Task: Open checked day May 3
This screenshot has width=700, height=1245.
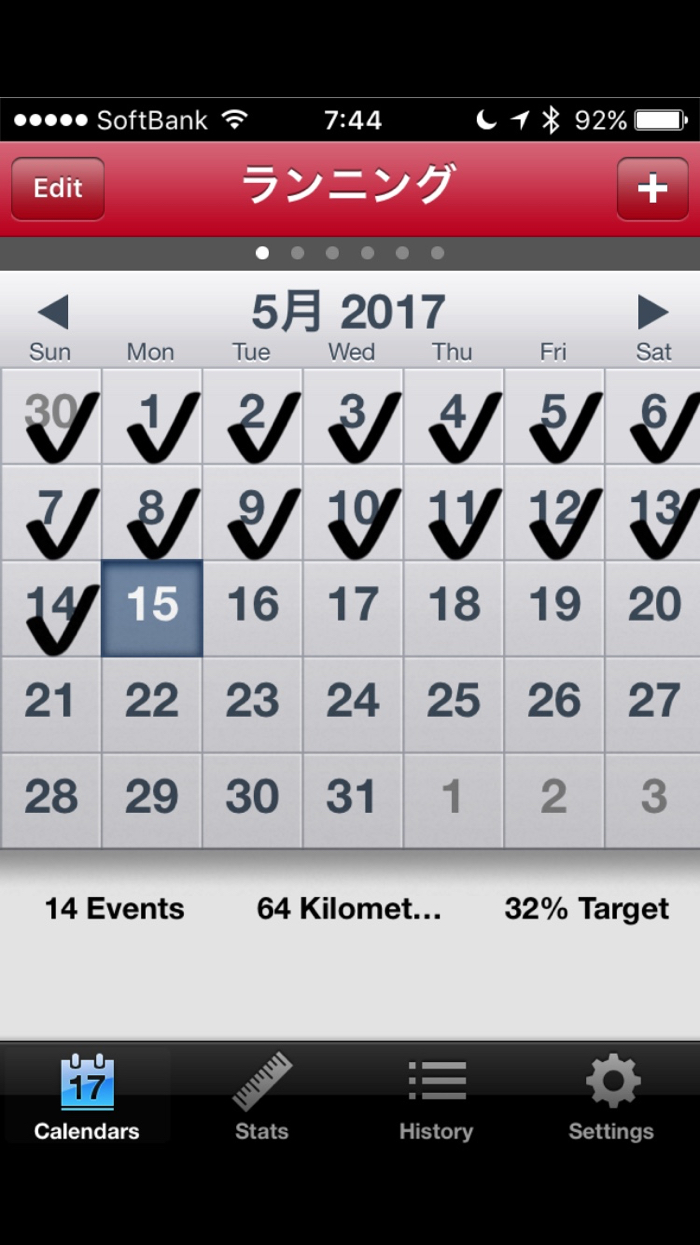Action: click(353, 416)
